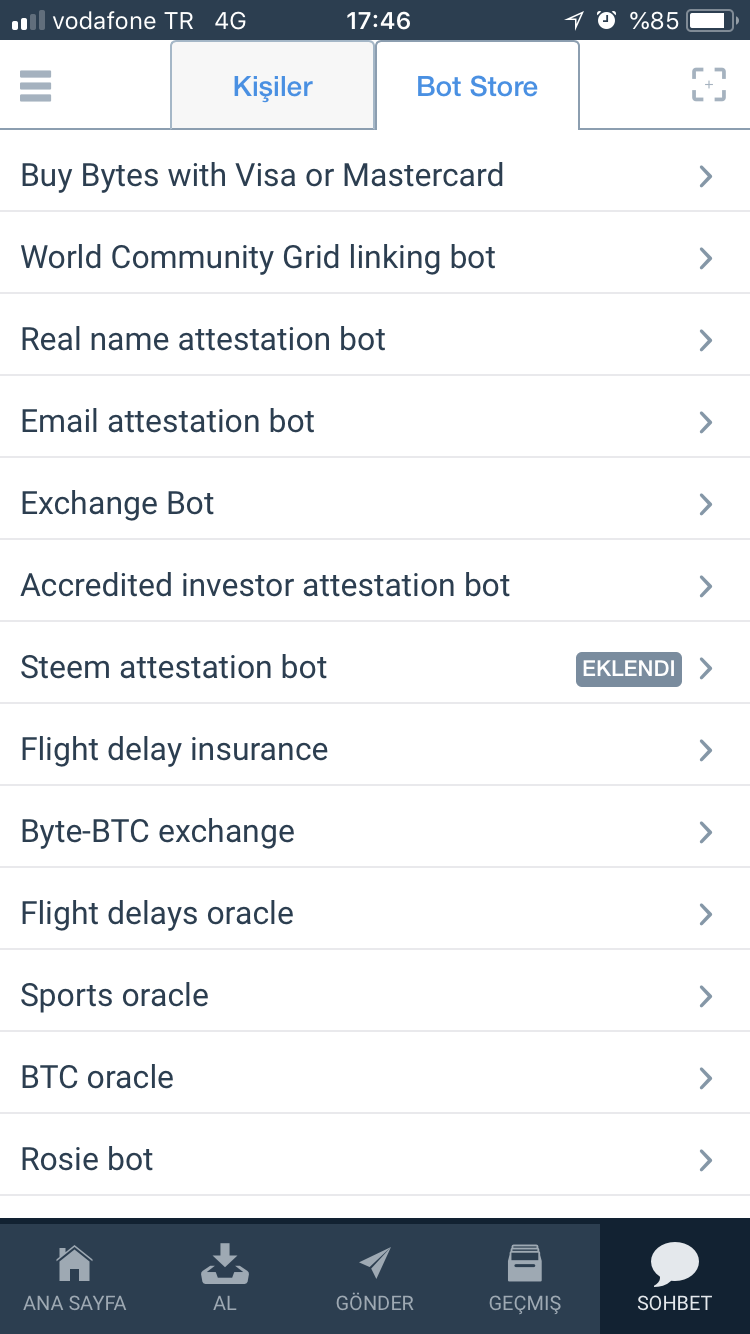Switch to the Kişiler tab
The image size is (750, 1334).
[273, 86]
